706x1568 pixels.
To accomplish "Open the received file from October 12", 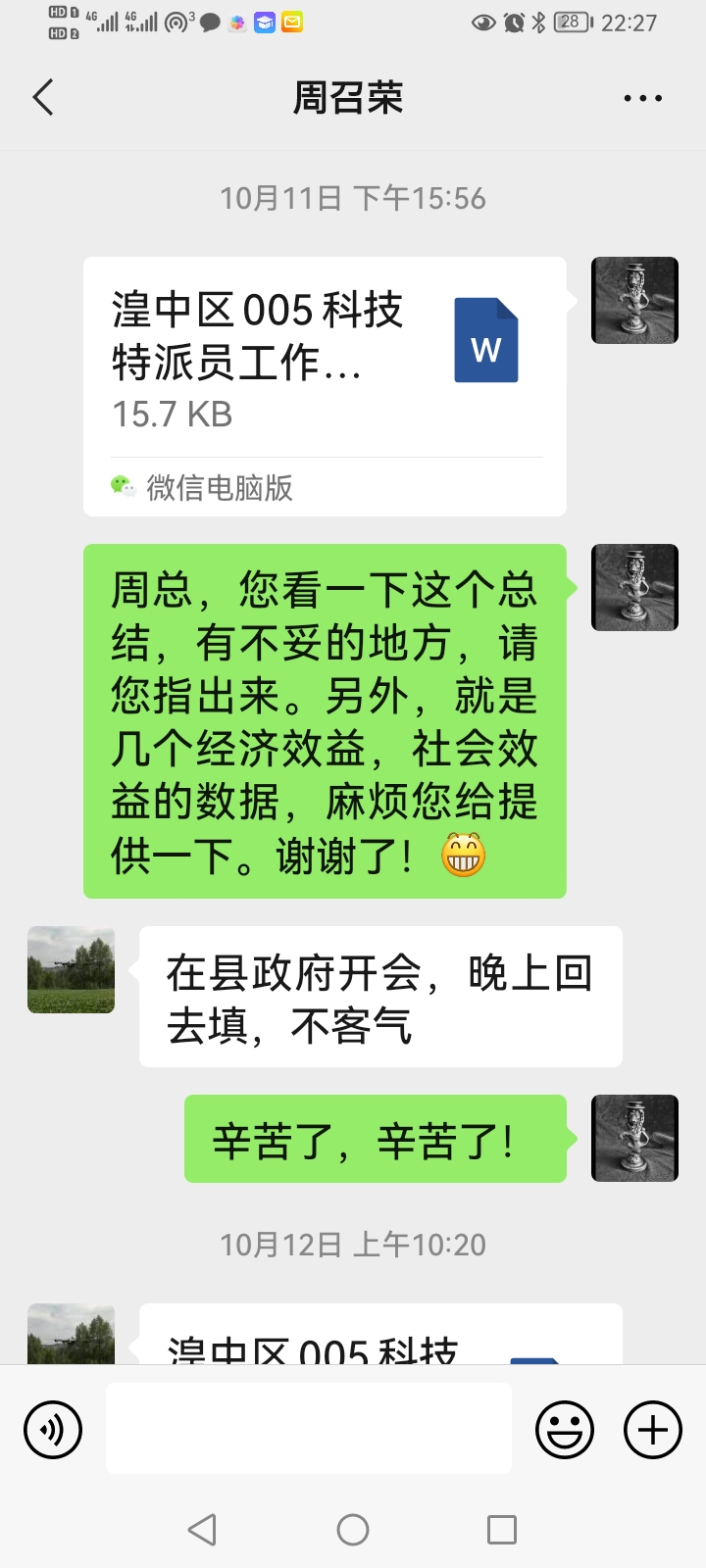I will 380,1339.
